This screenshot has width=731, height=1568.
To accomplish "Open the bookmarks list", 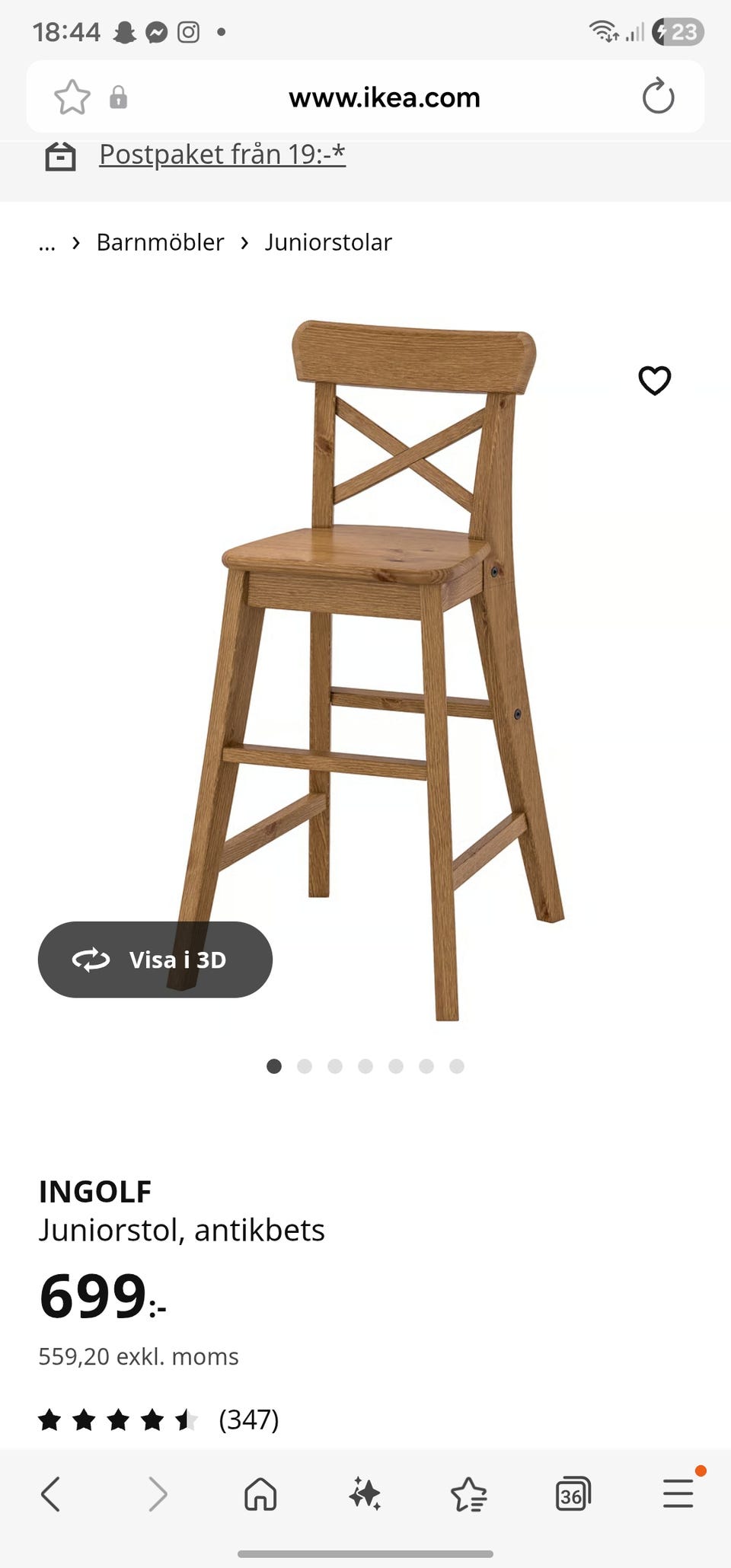I will [468, 1494].
